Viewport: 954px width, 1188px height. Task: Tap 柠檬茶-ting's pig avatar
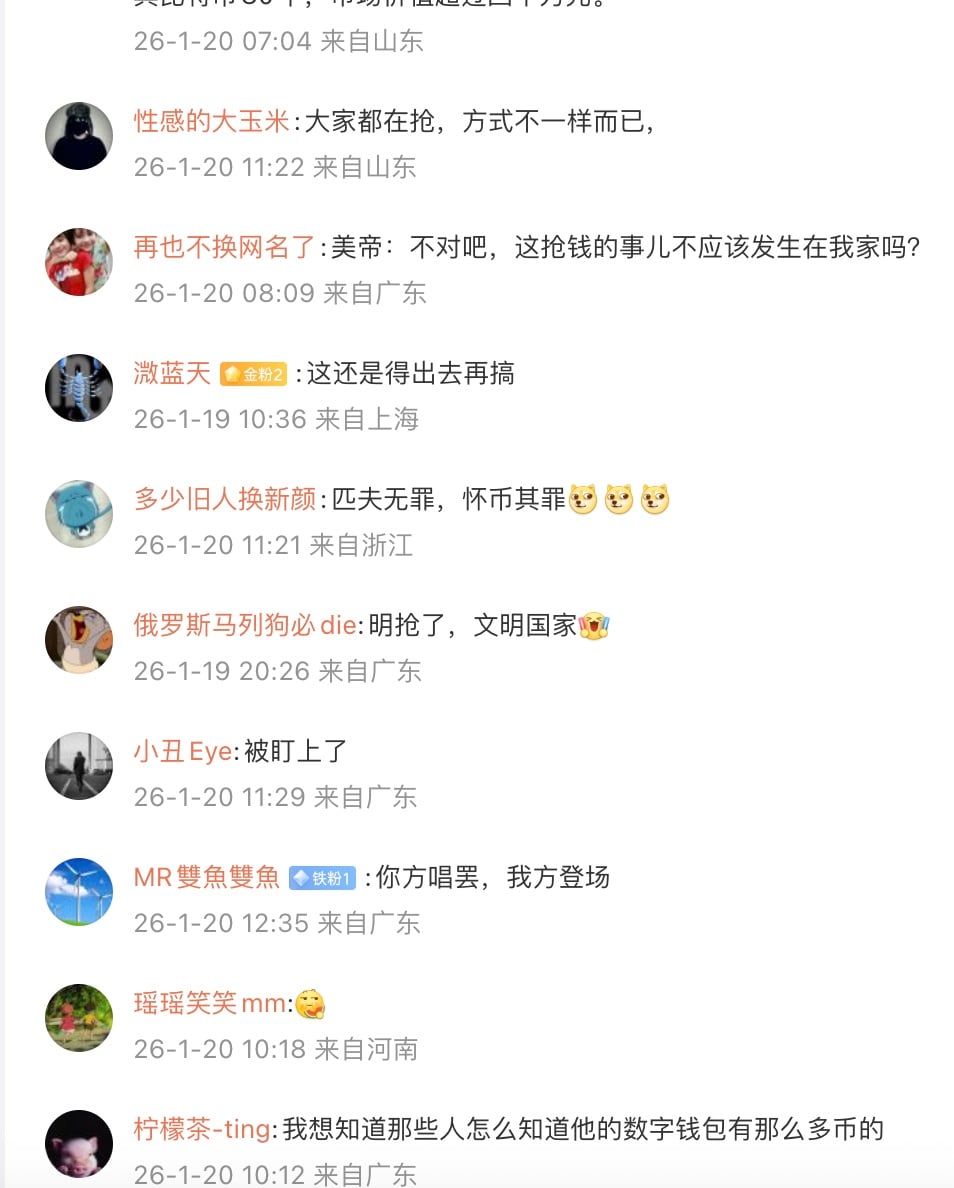79,1144
